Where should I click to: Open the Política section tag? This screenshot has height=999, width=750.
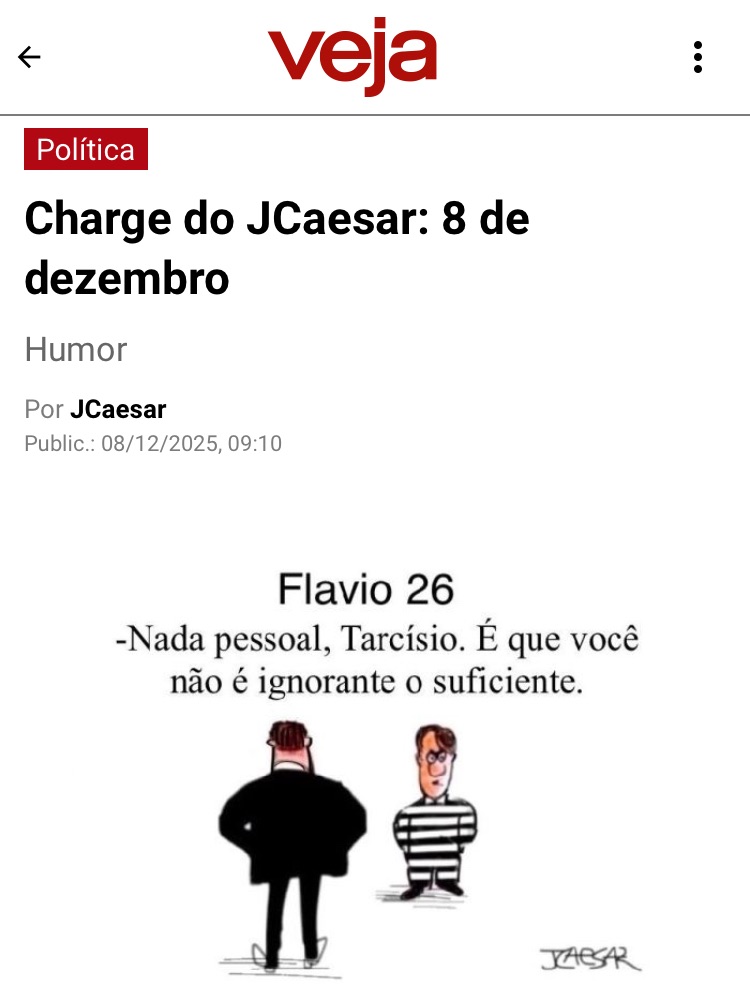point(86,150)
